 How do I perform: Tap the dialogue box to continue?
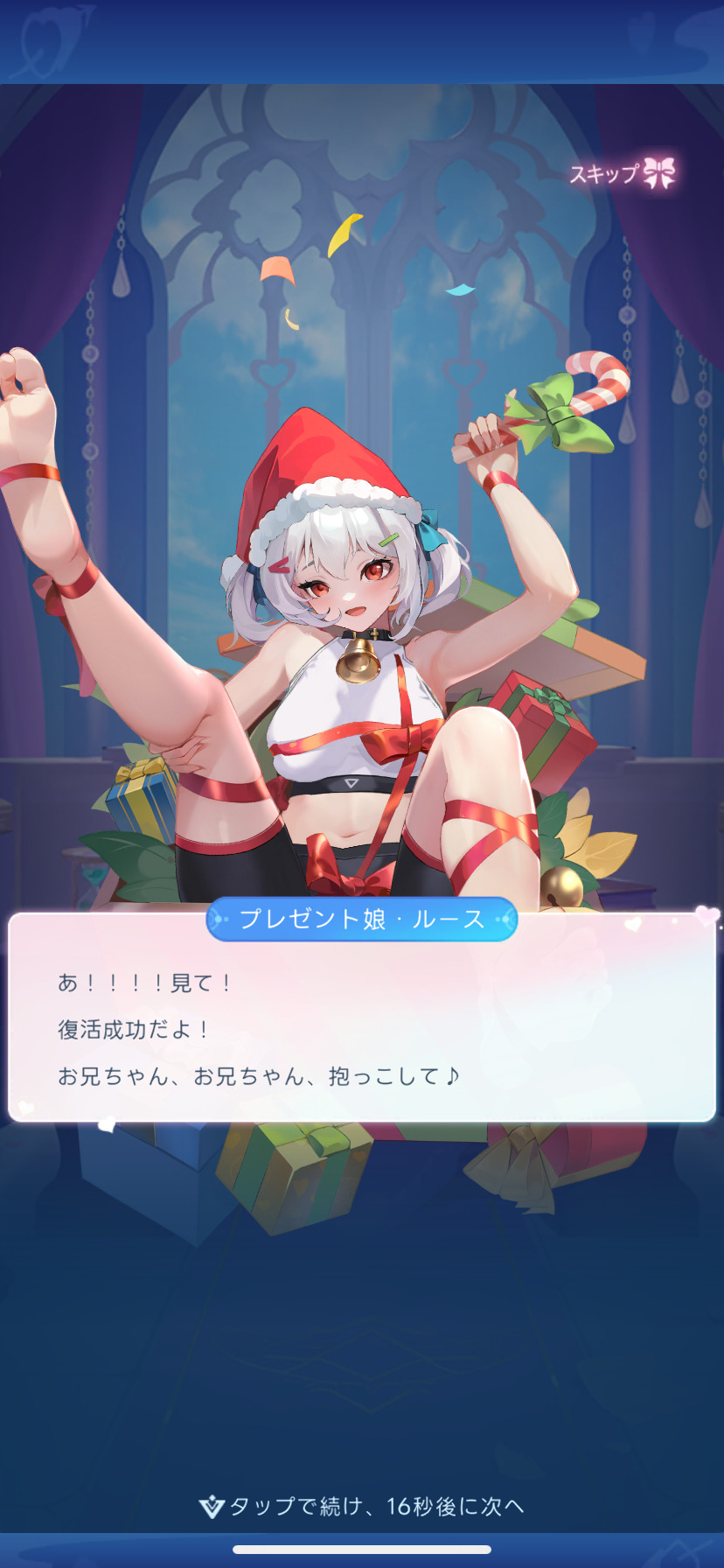(362, 1017)
